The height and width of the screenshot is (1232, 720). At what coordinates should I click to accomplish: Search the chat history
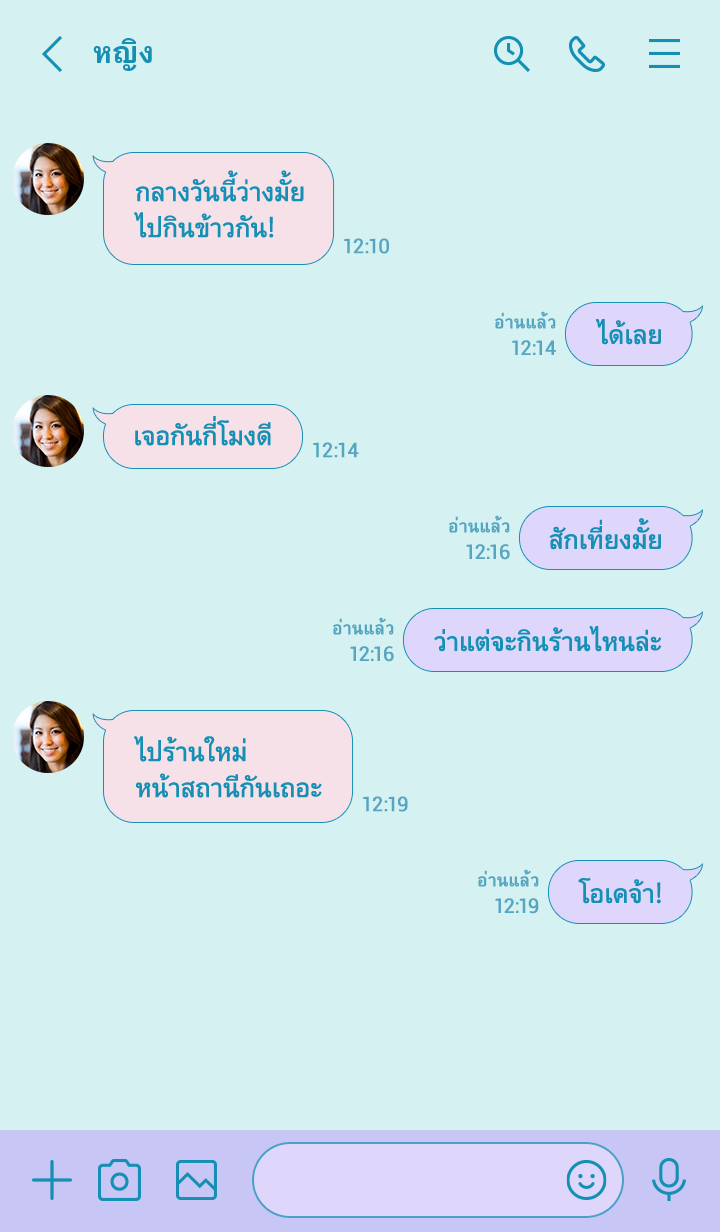511,54
